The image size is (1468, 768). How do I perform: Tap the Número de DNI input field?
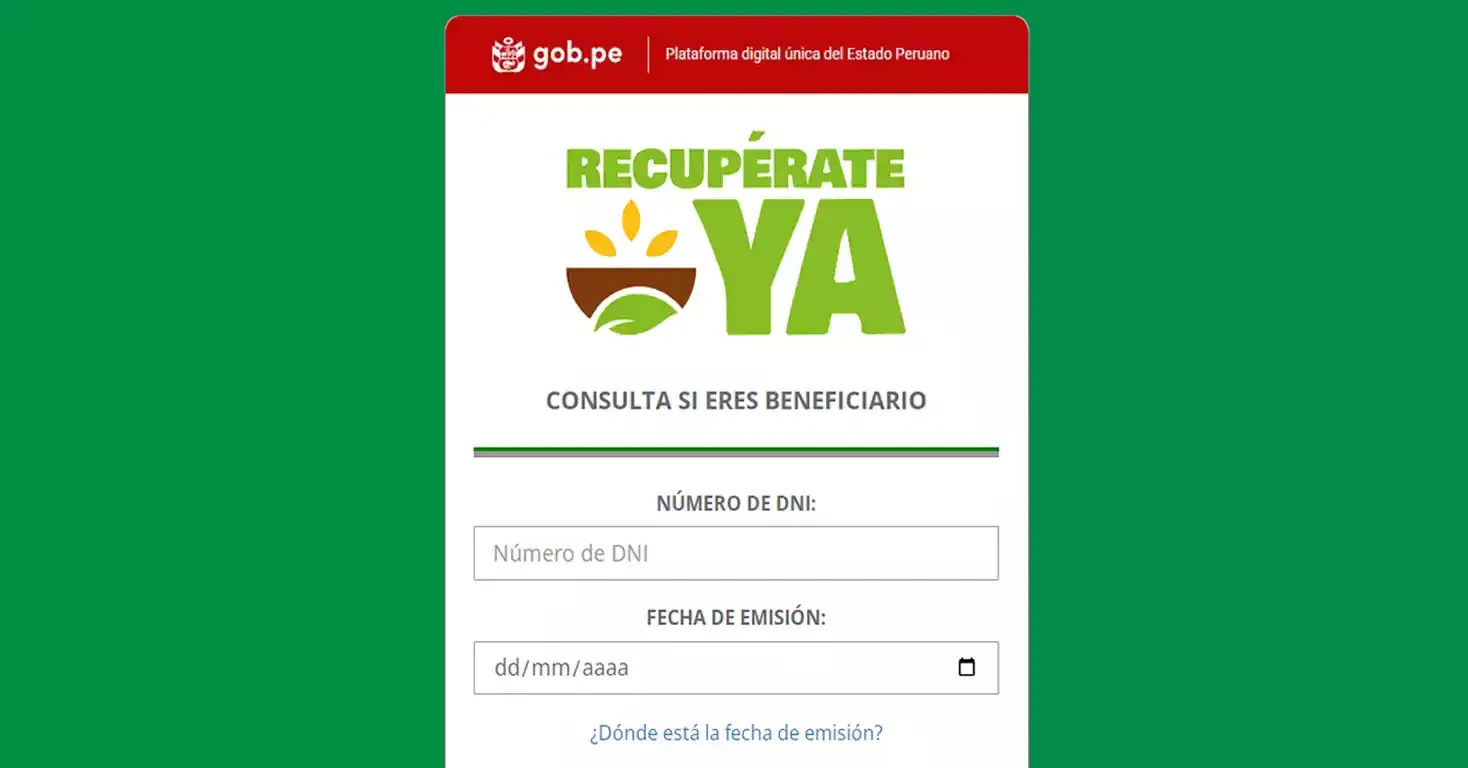click(735, 553)
